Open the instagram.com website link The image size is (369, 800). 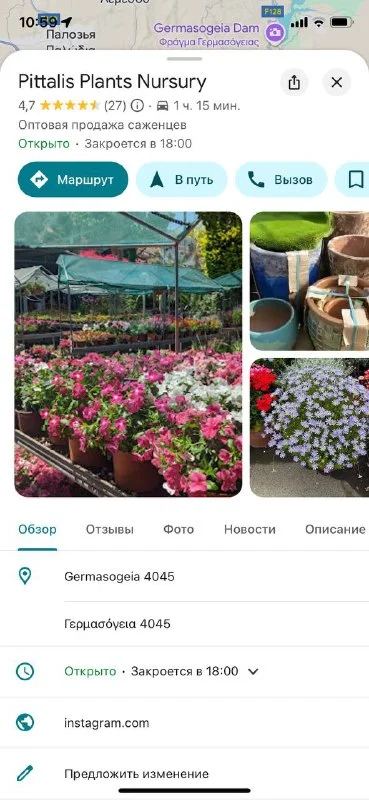(x=184, y=722)
